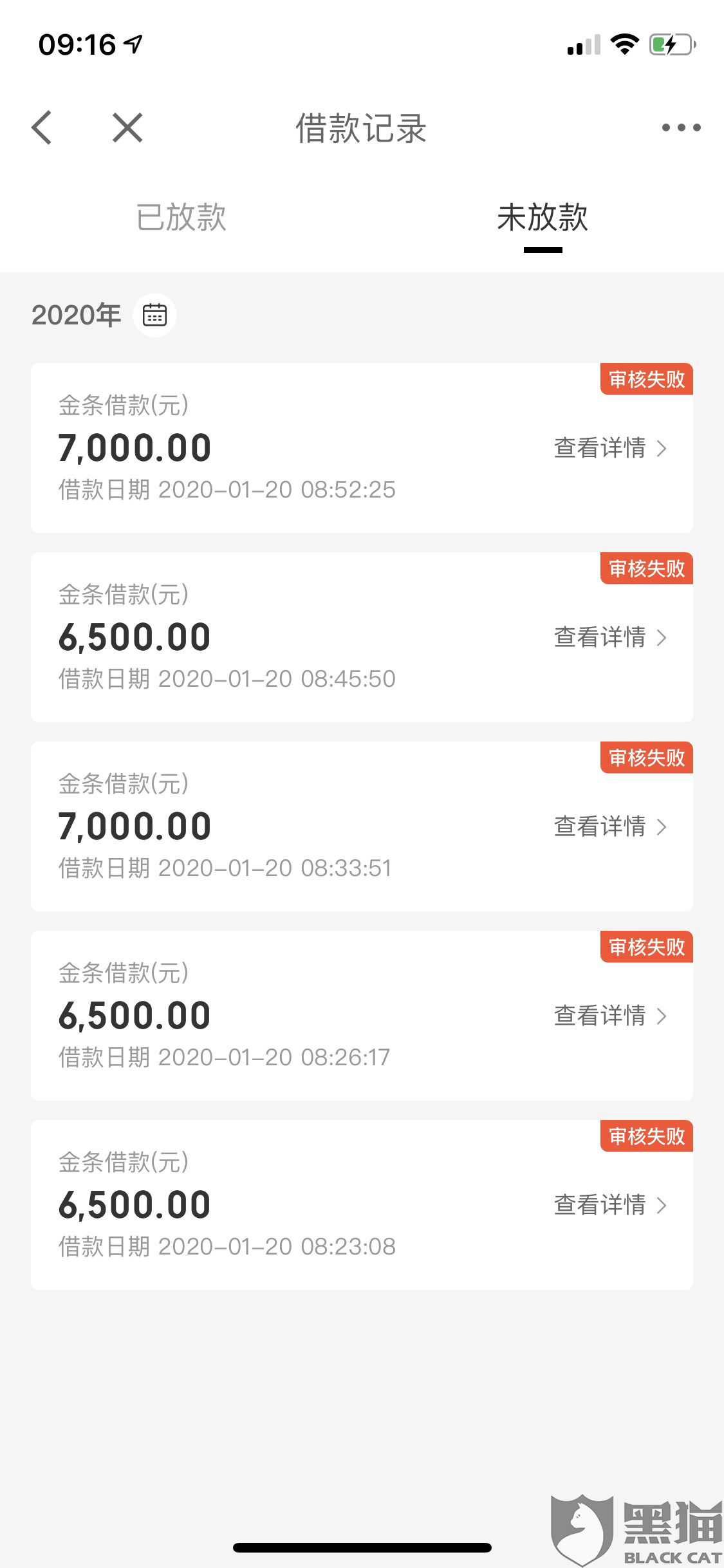The height and width of the screenshot is (1568, 724).
Task: Show 查看详情 for the 08:26:17 loan
Action: 609,1016
